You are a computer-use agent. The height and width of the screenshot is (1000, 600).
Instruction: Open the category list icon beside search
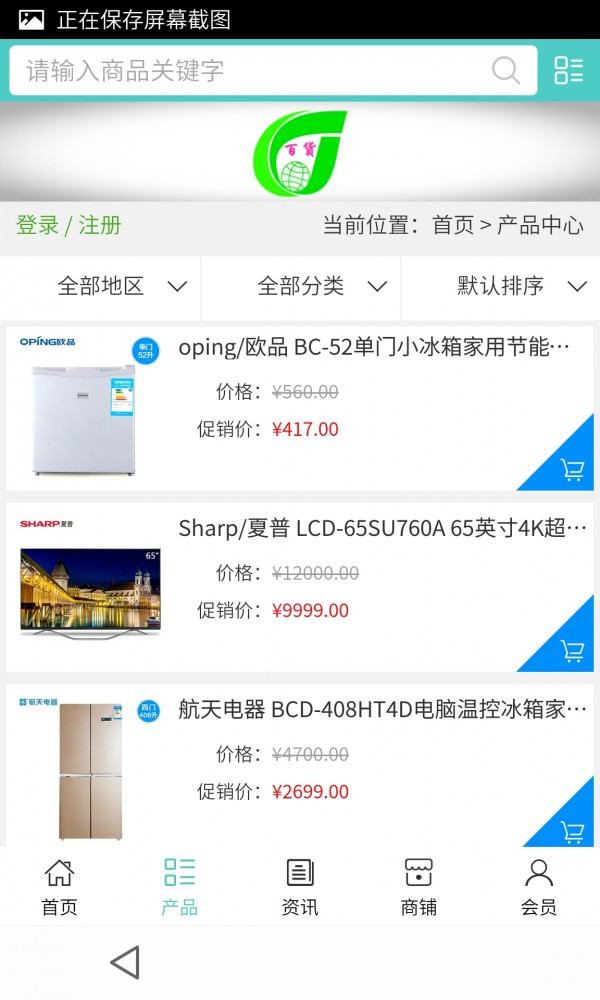tap(568, 71)
